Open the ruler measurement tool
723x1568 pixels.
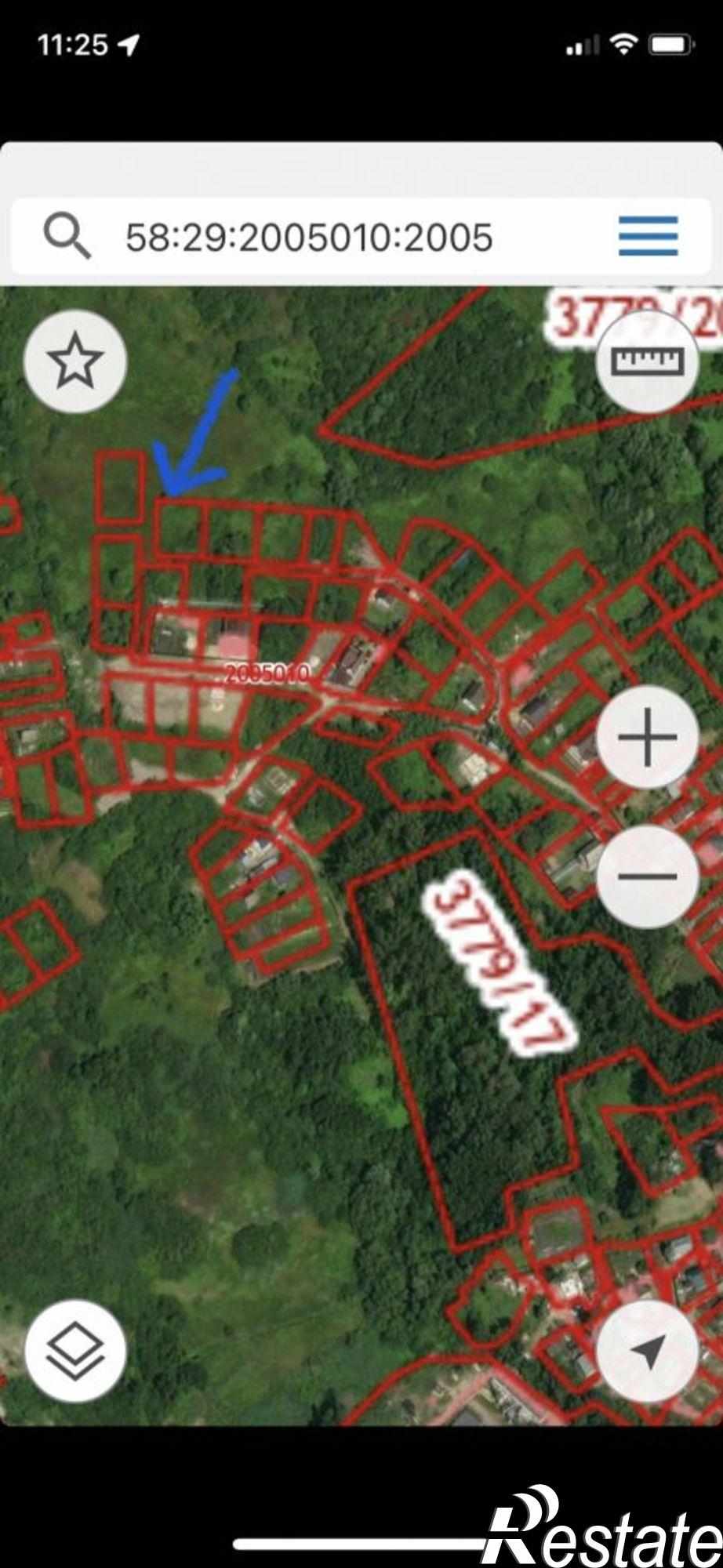(x=648, y=361)
